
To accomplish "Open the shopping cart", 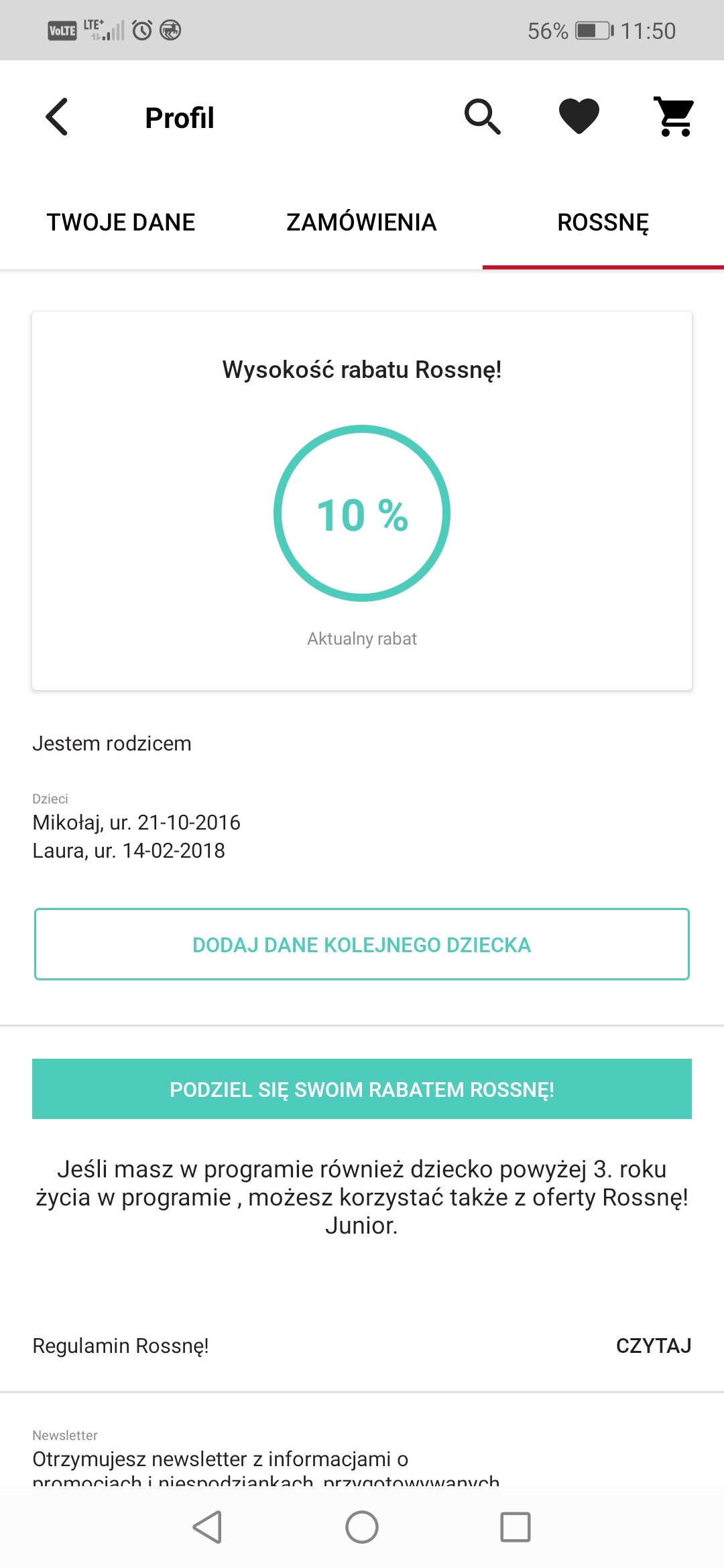I will [x=674, y=117].
